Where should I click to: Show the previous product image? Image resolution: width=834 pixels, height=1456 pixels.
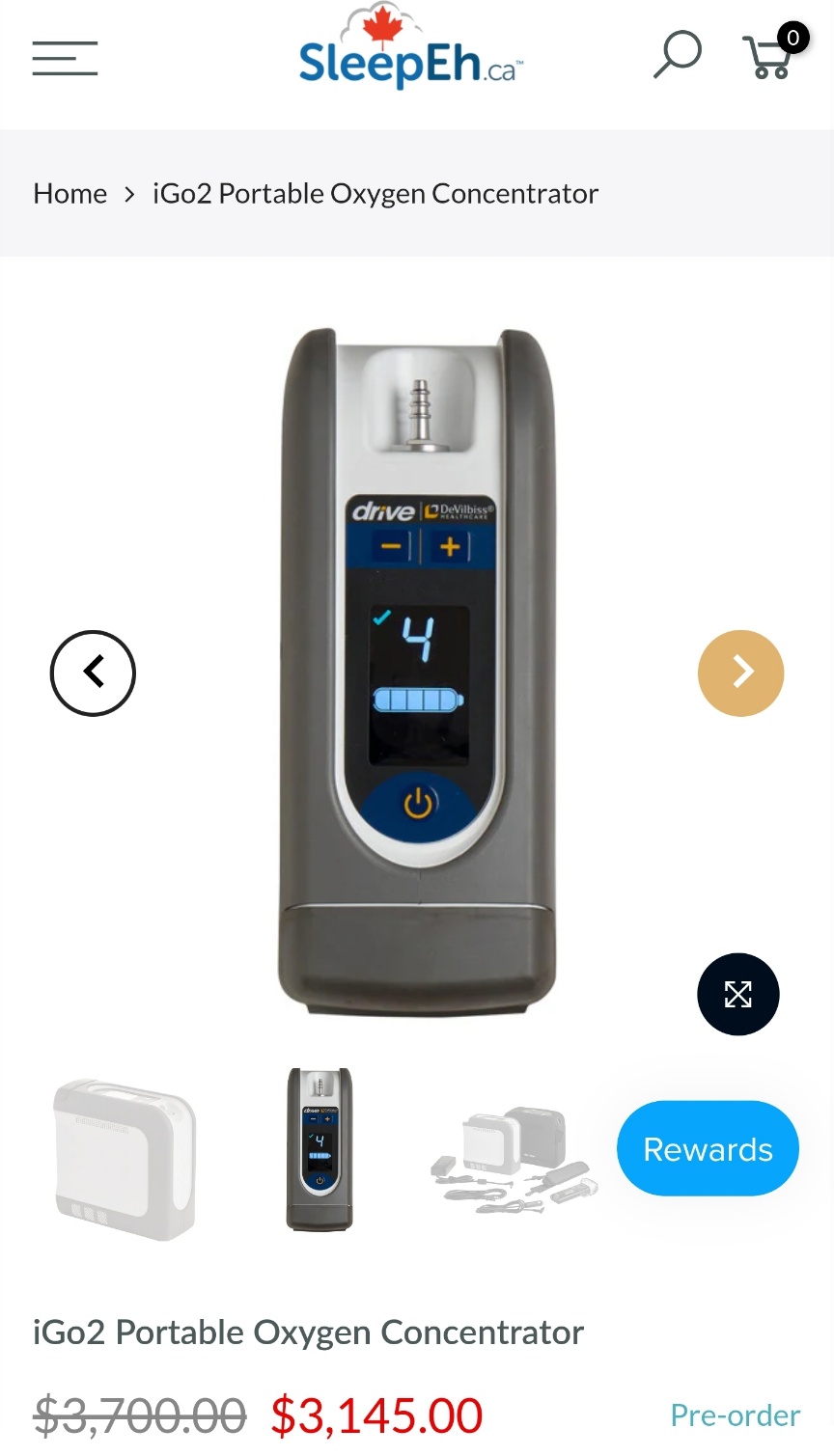click(x=93, y=673)
